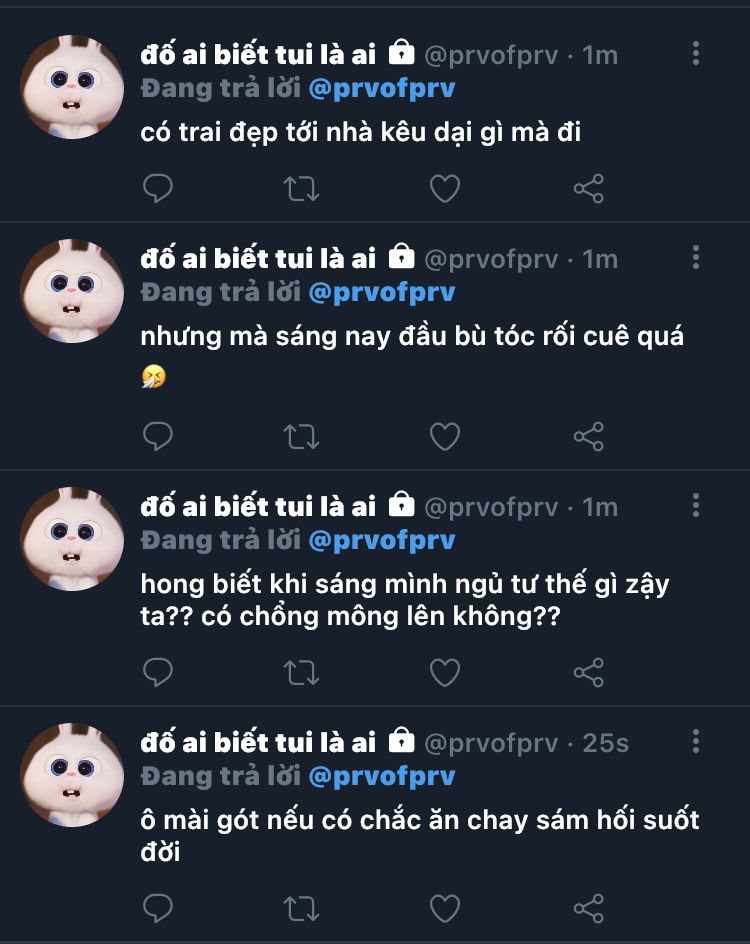Like the 'nhưng mà sáng nay' tweet
750x944 pixels.
(x=445, y=436)
